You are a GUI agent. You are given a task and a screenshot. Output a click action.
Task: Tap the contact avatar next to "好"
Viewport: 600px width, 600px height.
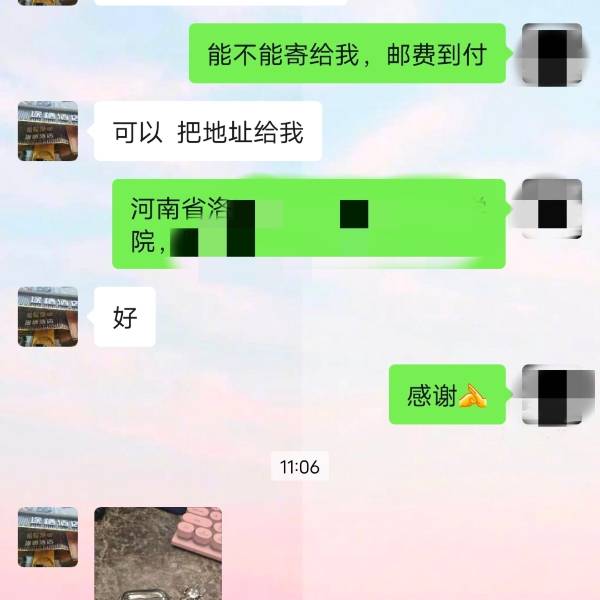(48, 317)
